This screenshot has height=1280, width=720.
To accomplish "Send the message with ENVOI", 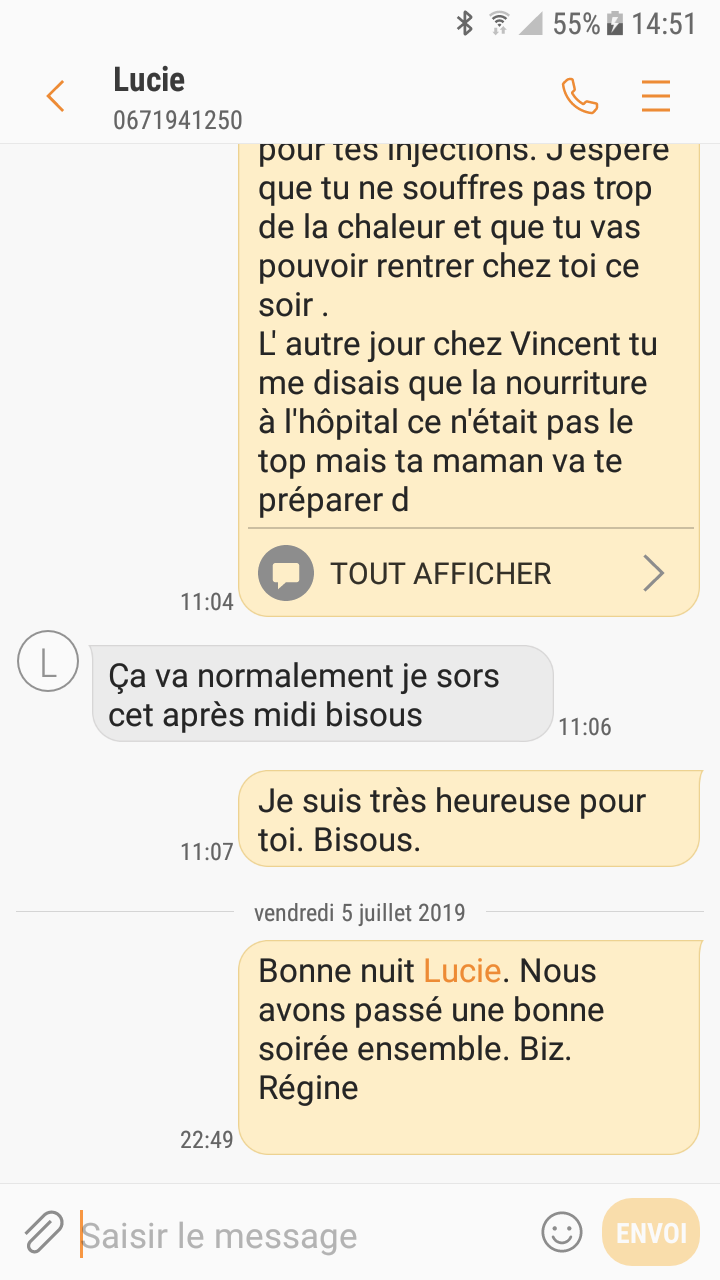I will (x=651, y=1232).
